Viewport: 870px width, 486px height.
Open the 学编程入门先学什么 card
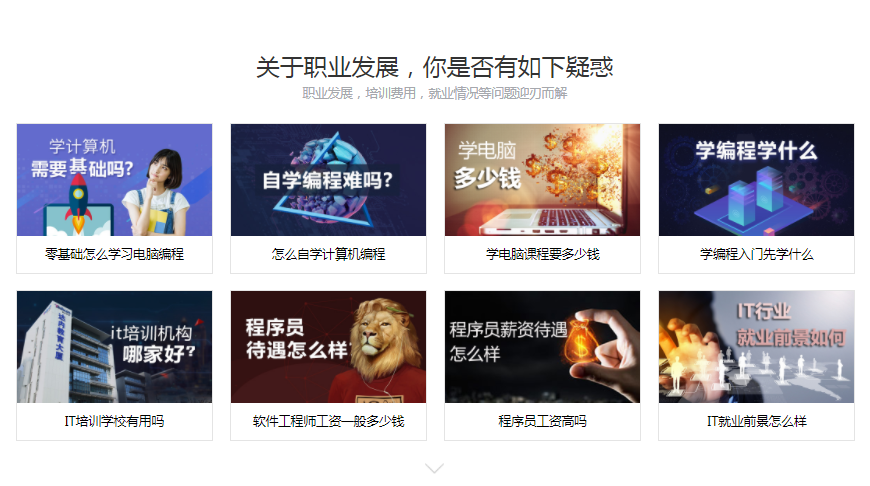(x=756, y=197)
